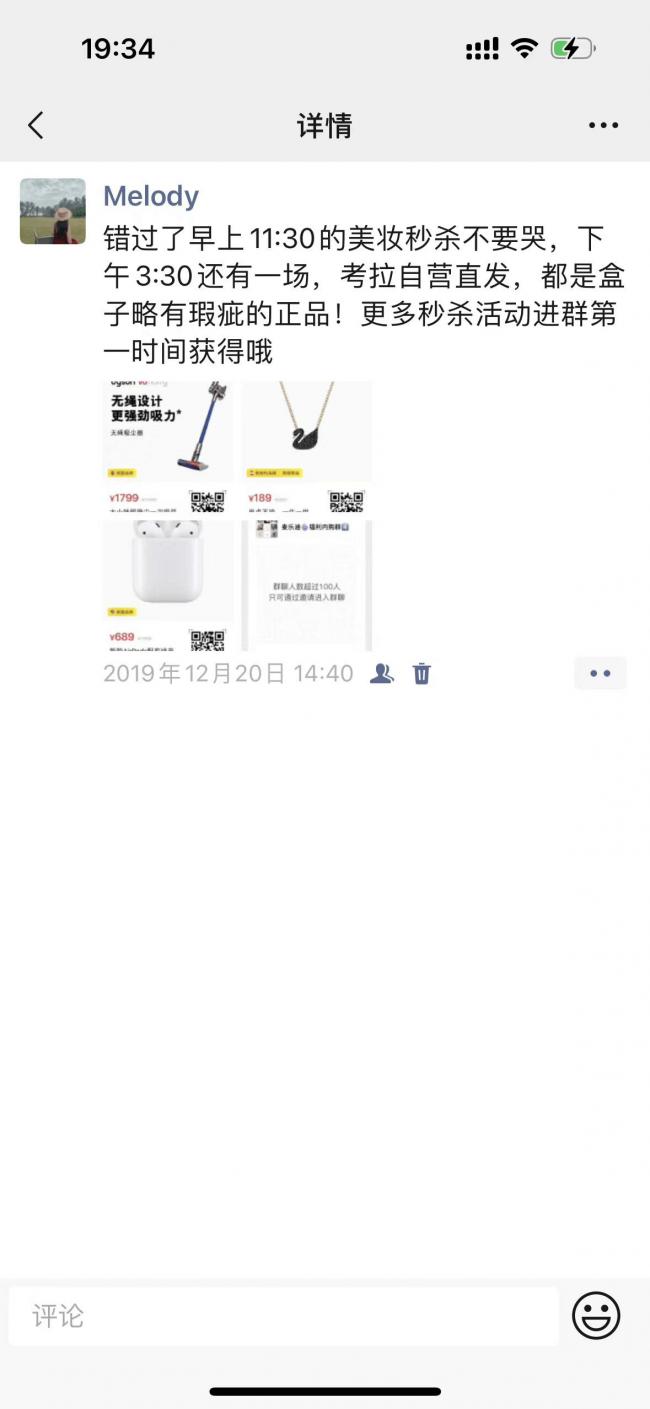
Task: View the group chat invitation image
Action: (x=306, y=585)
